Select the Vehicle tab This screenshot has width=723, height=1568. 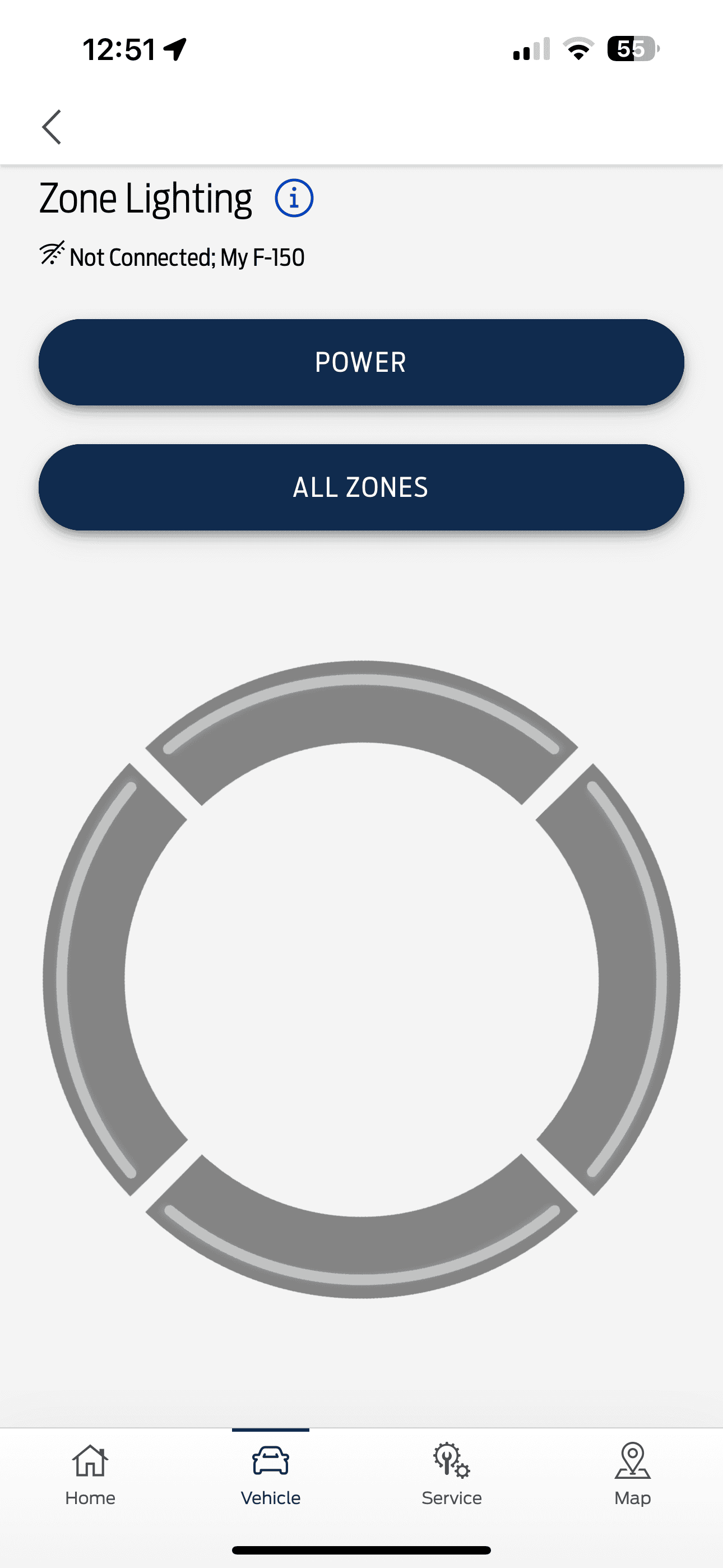pos(271,1474)
